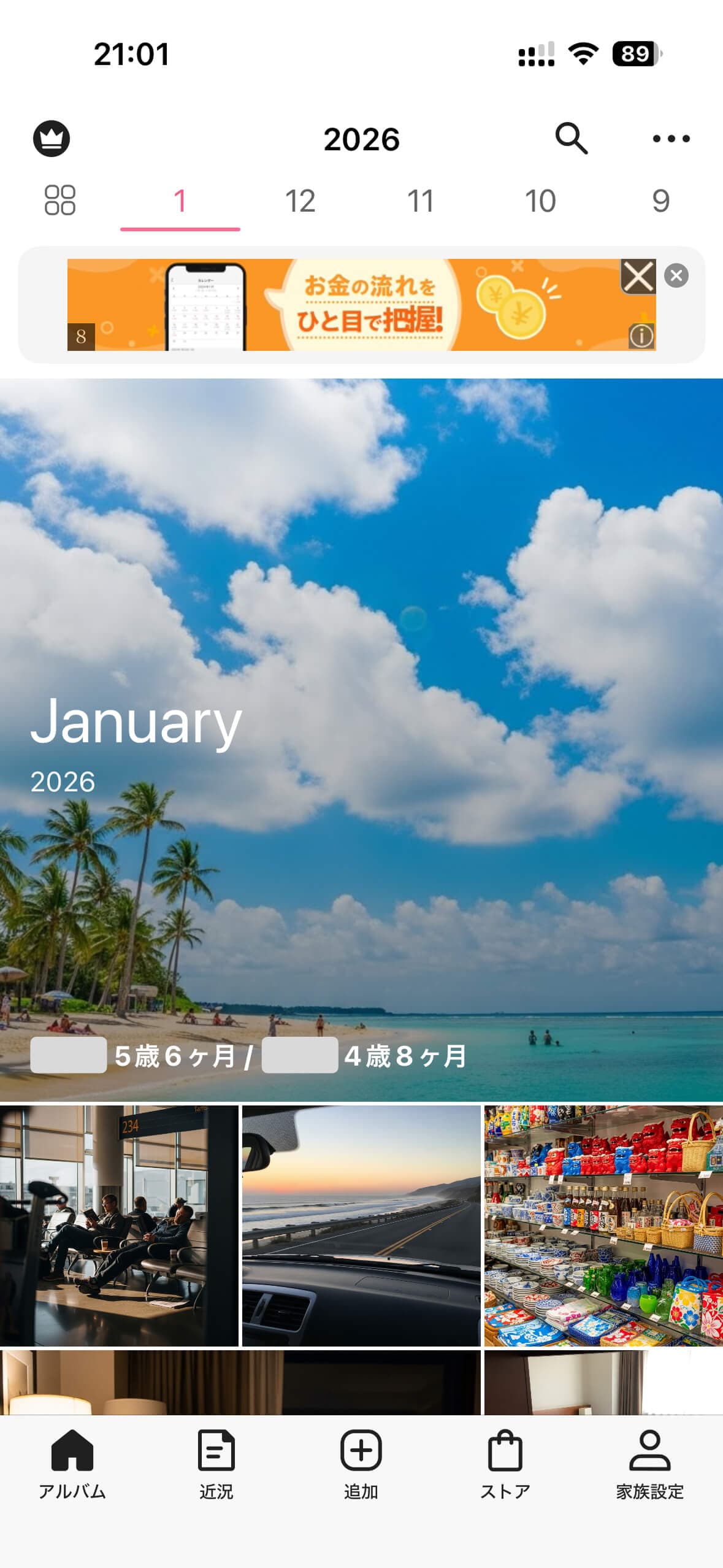Open the premium crown icon
Viewport: 723px width, 1568px height.
(52, 139)
